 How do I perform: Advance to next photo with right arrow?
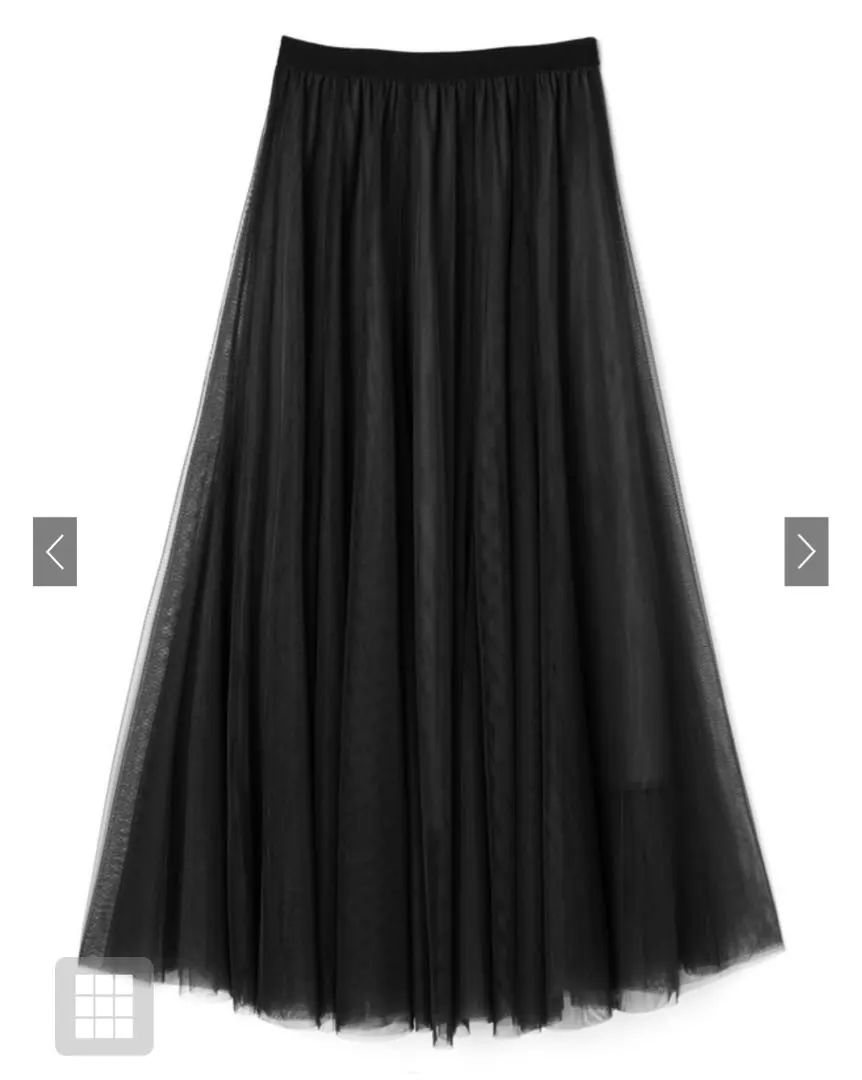[x=806, y=551]
